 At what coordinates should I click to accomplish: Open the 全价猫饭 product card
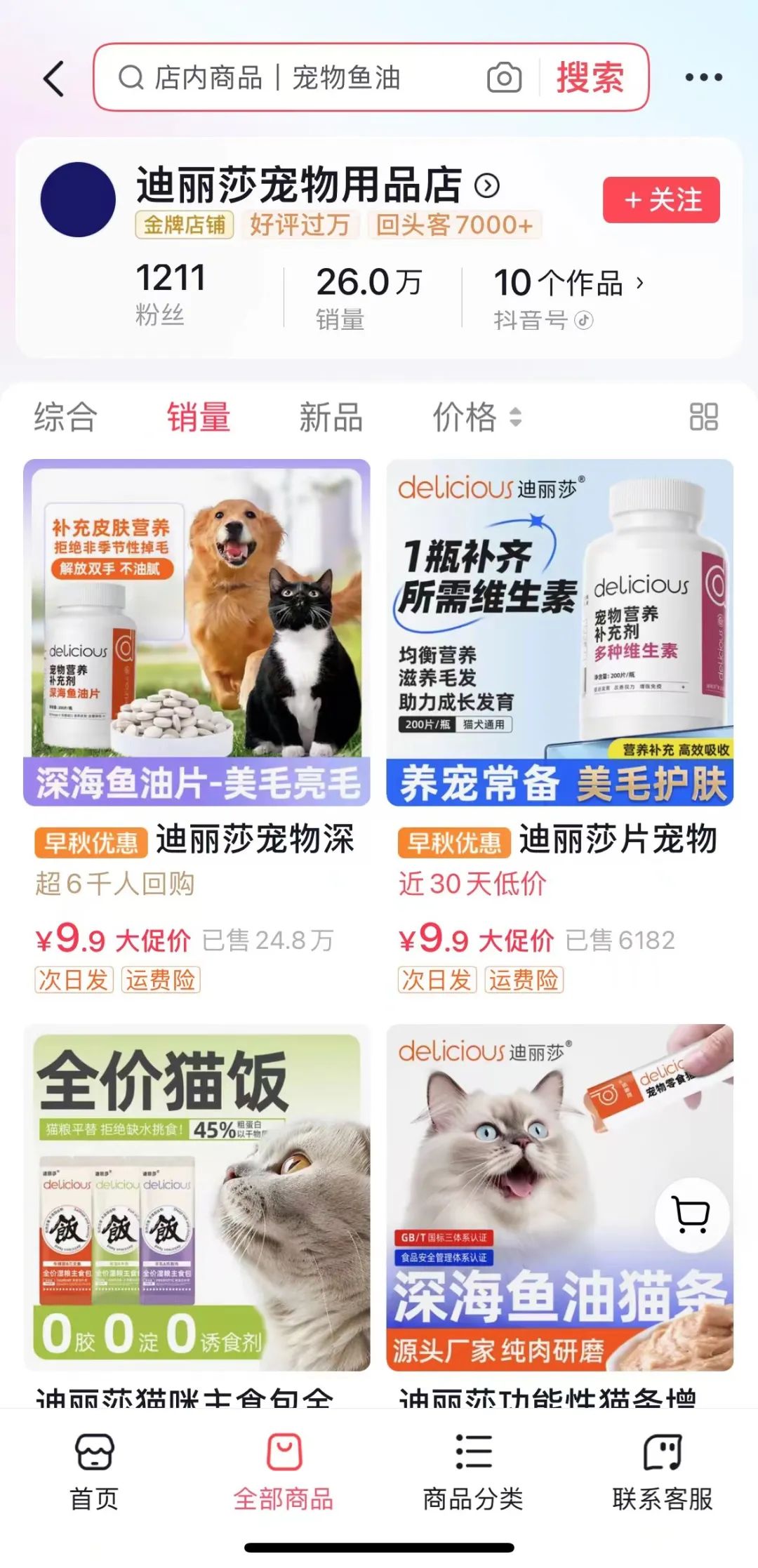pos(197,1197)
